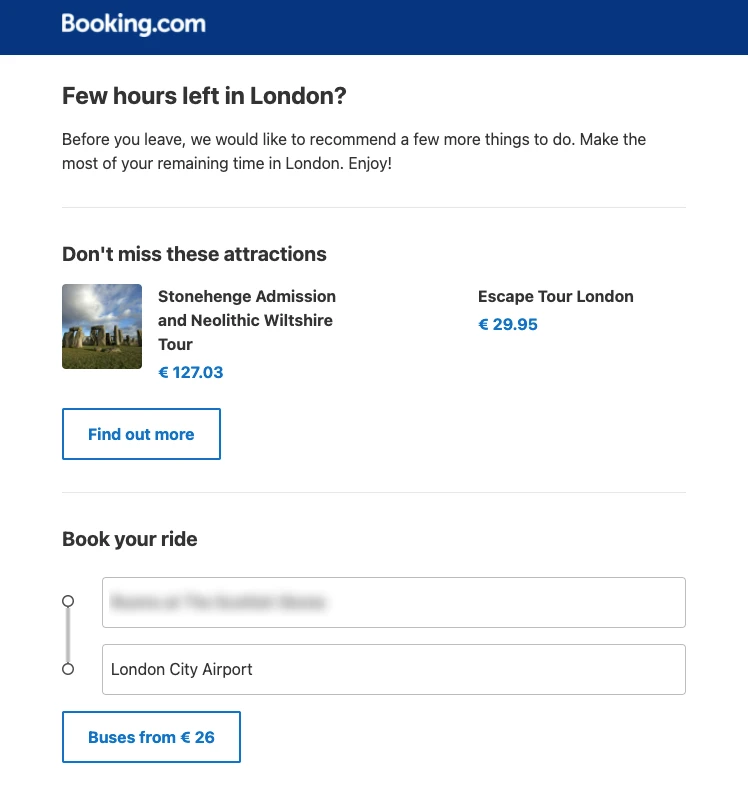Open the Booking.com logo link

click(x=133, y=24)
